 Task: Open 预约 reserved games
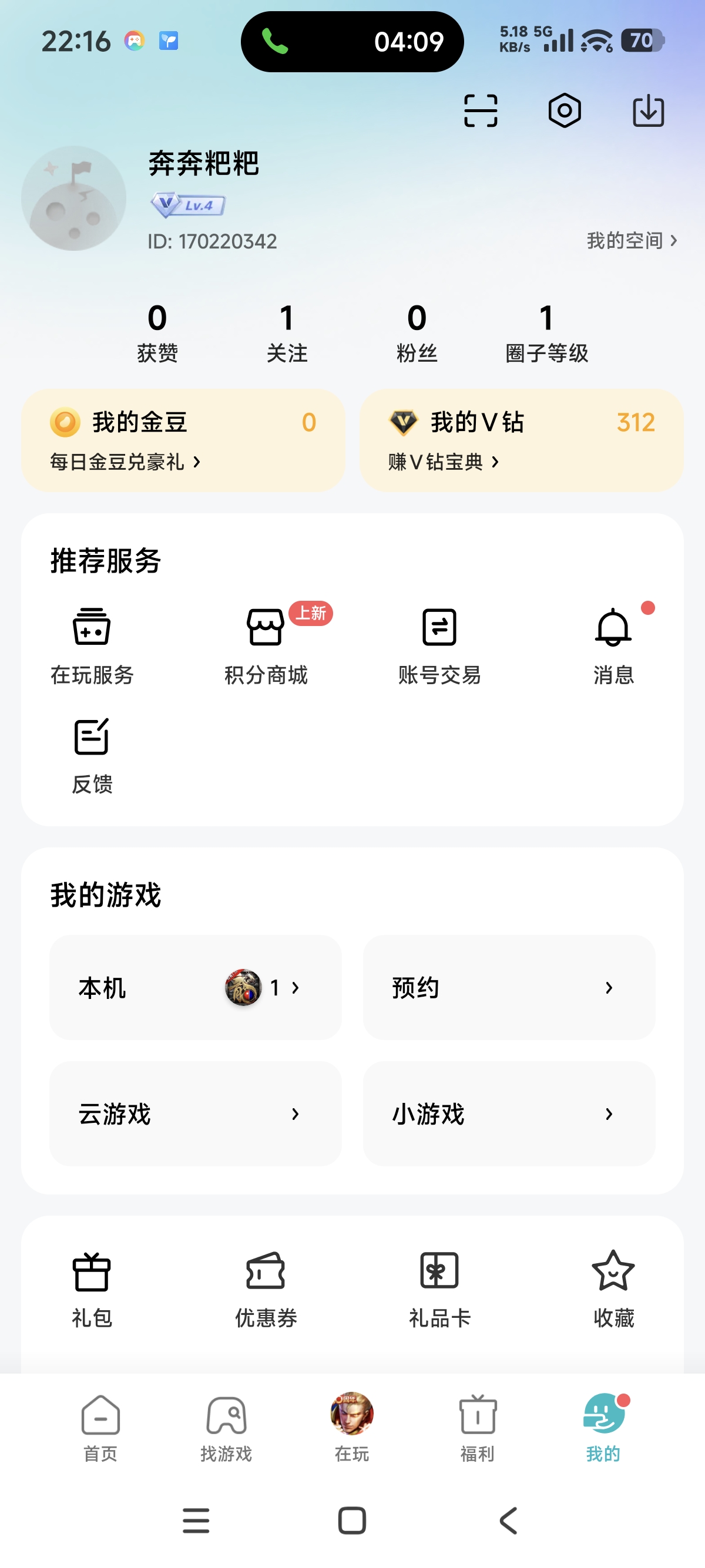tap(509, 987)
